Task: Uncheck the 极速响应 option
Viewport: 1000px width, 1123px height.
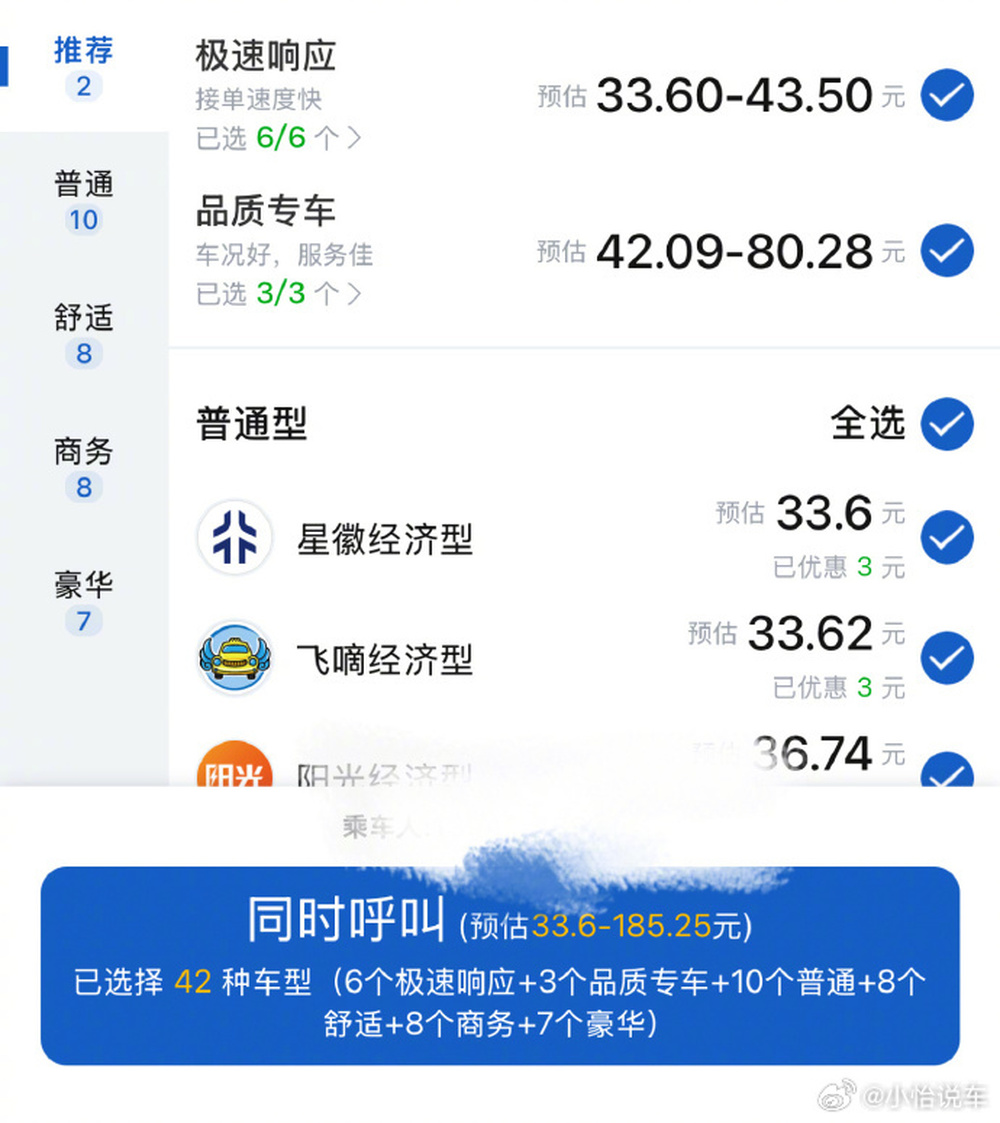Action: pos(946,96)
